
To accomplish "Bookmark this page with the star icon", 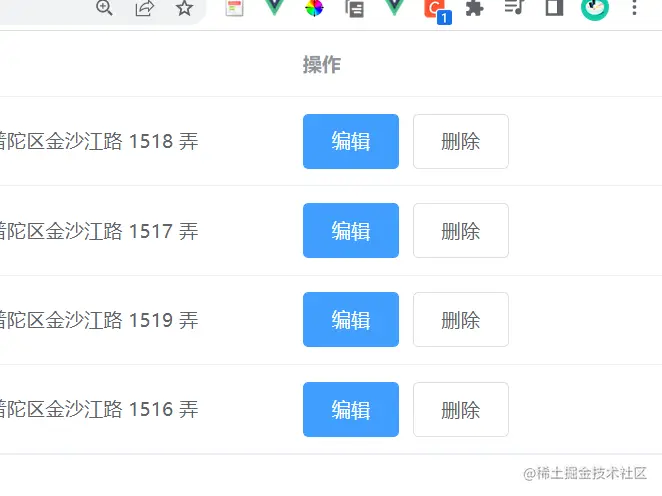I will (x=184, y=8).
